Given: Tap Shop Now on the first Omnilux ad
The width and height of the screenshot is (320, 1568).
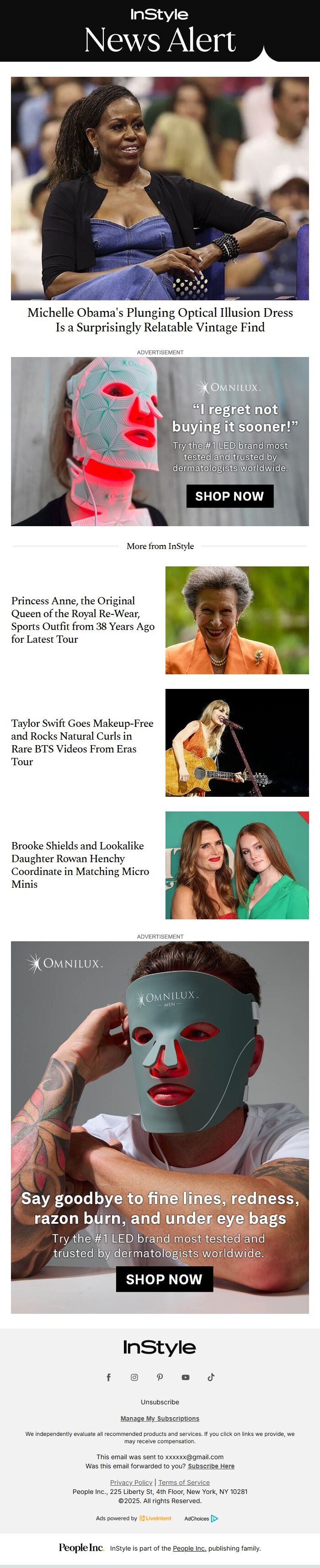Looking at the screenshot, I should tap(229, 496).
